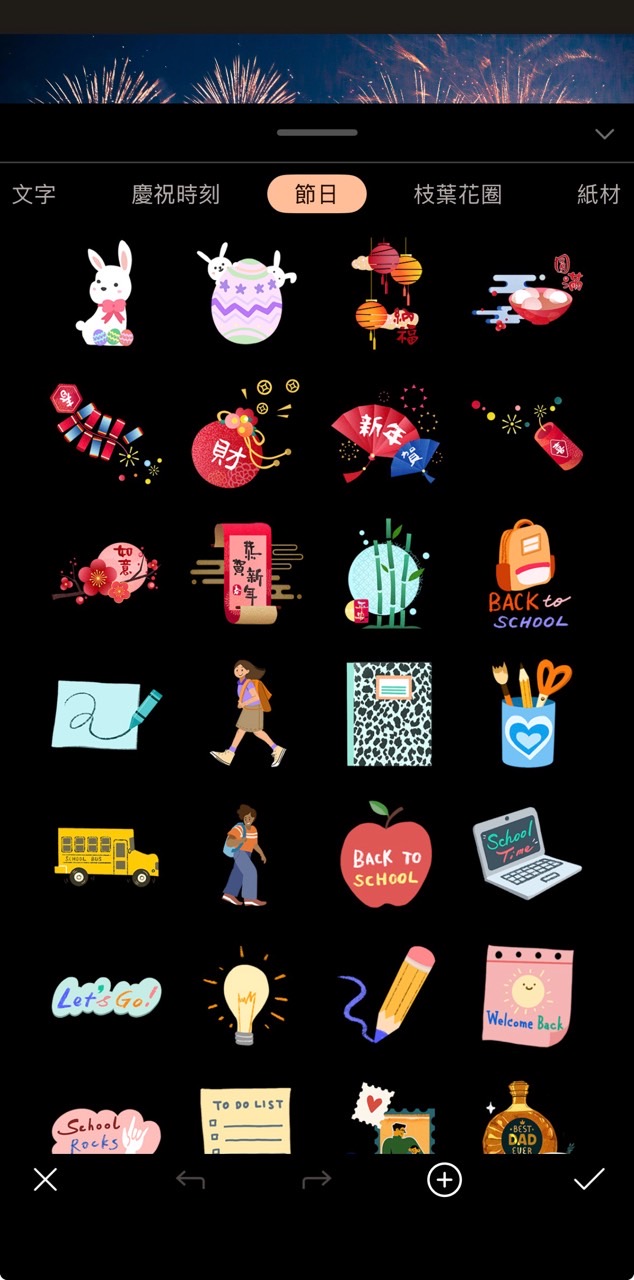Choose the Let's Go! text sticker
Screen dimensions: 634x1280
106,995
